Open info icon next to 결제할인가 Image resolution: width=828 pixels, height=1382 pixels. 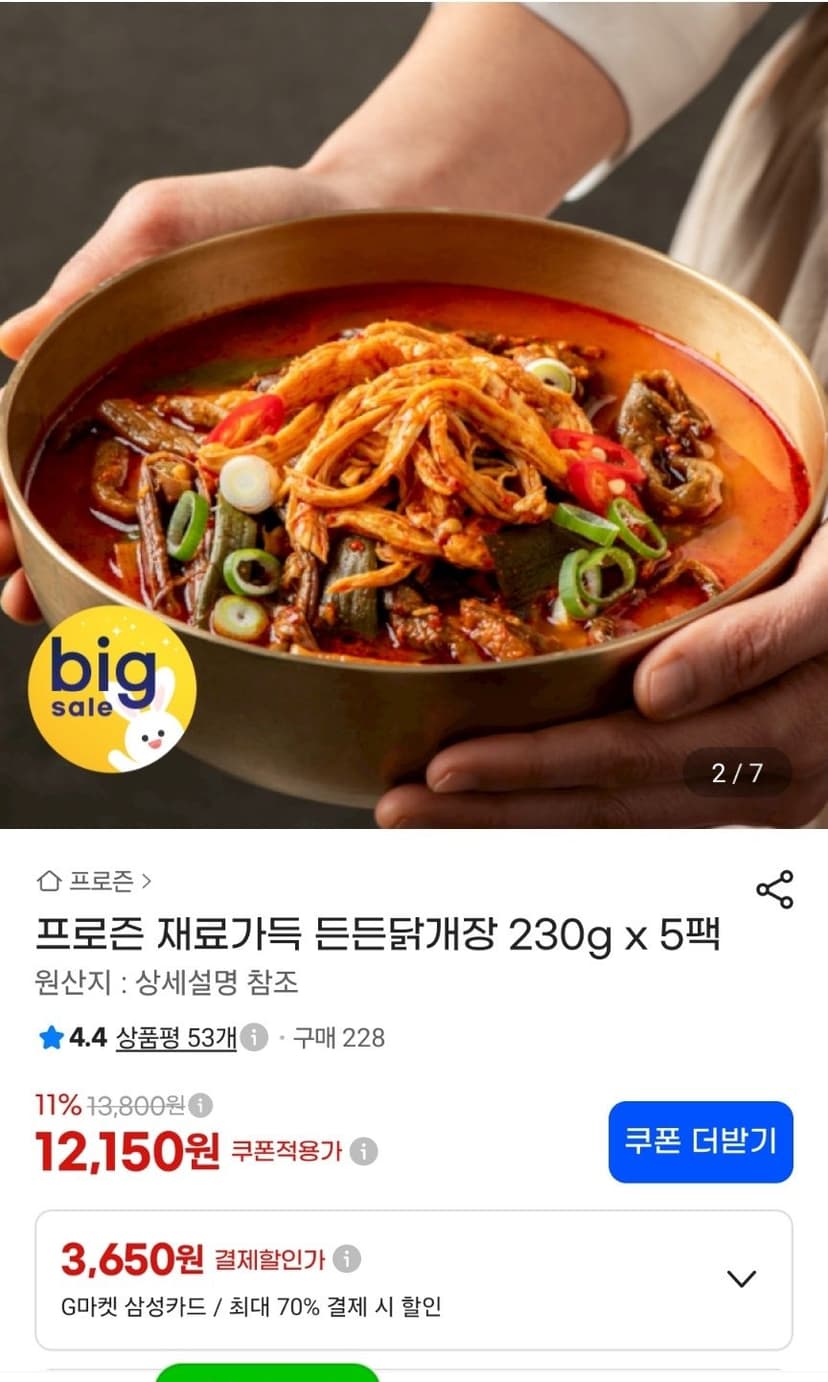pyautogui.click(x=347, y=1258)
